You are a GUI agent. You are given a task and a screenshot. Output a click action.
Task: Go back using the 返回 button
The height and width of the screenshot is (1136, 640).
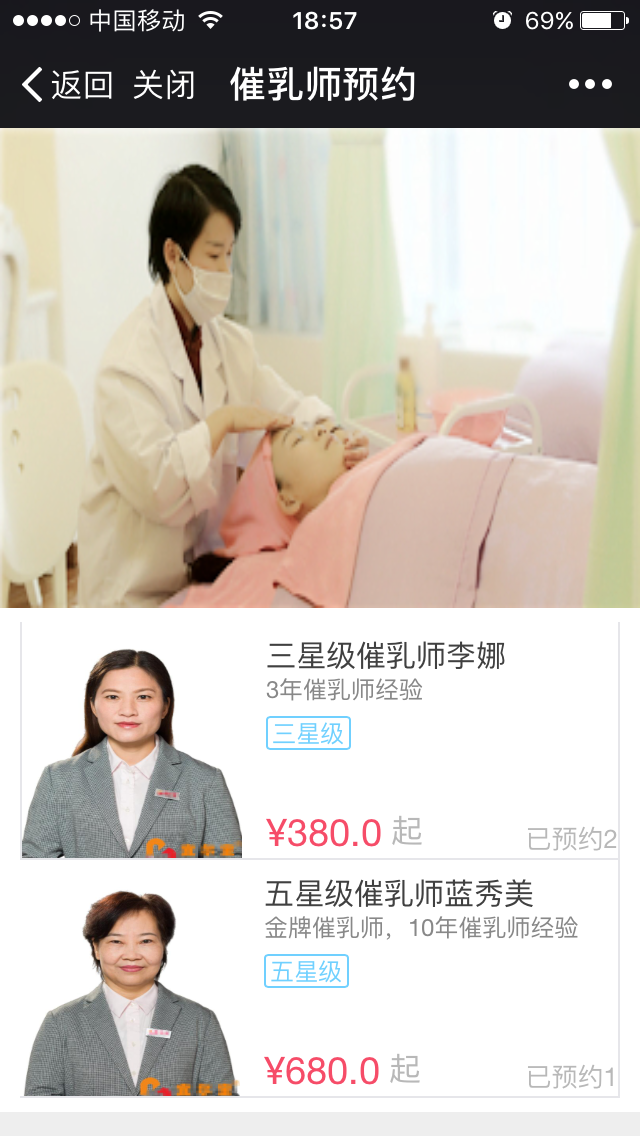[67, 85]
